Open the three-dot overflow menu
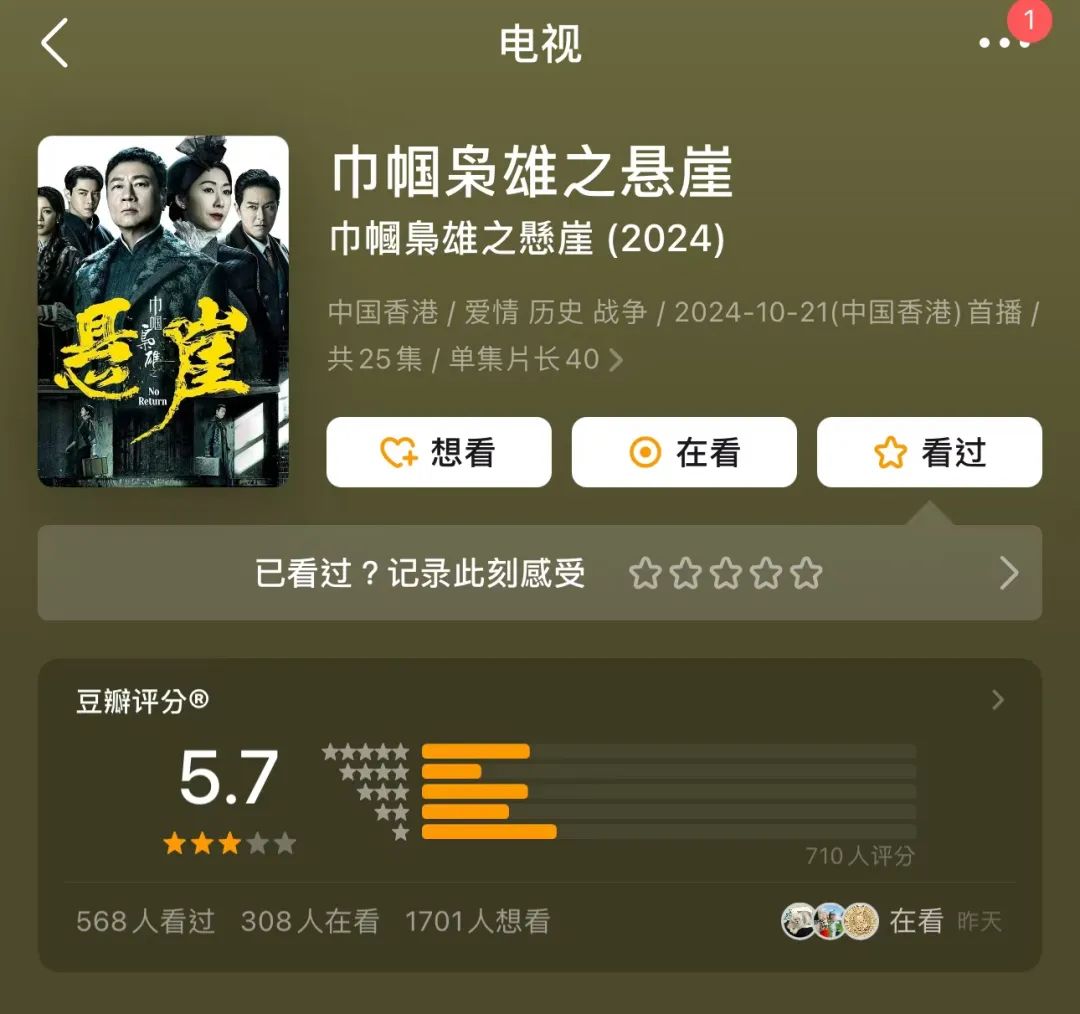1080x1014 pixels. pyautogui.click(x=1002, y=44)
